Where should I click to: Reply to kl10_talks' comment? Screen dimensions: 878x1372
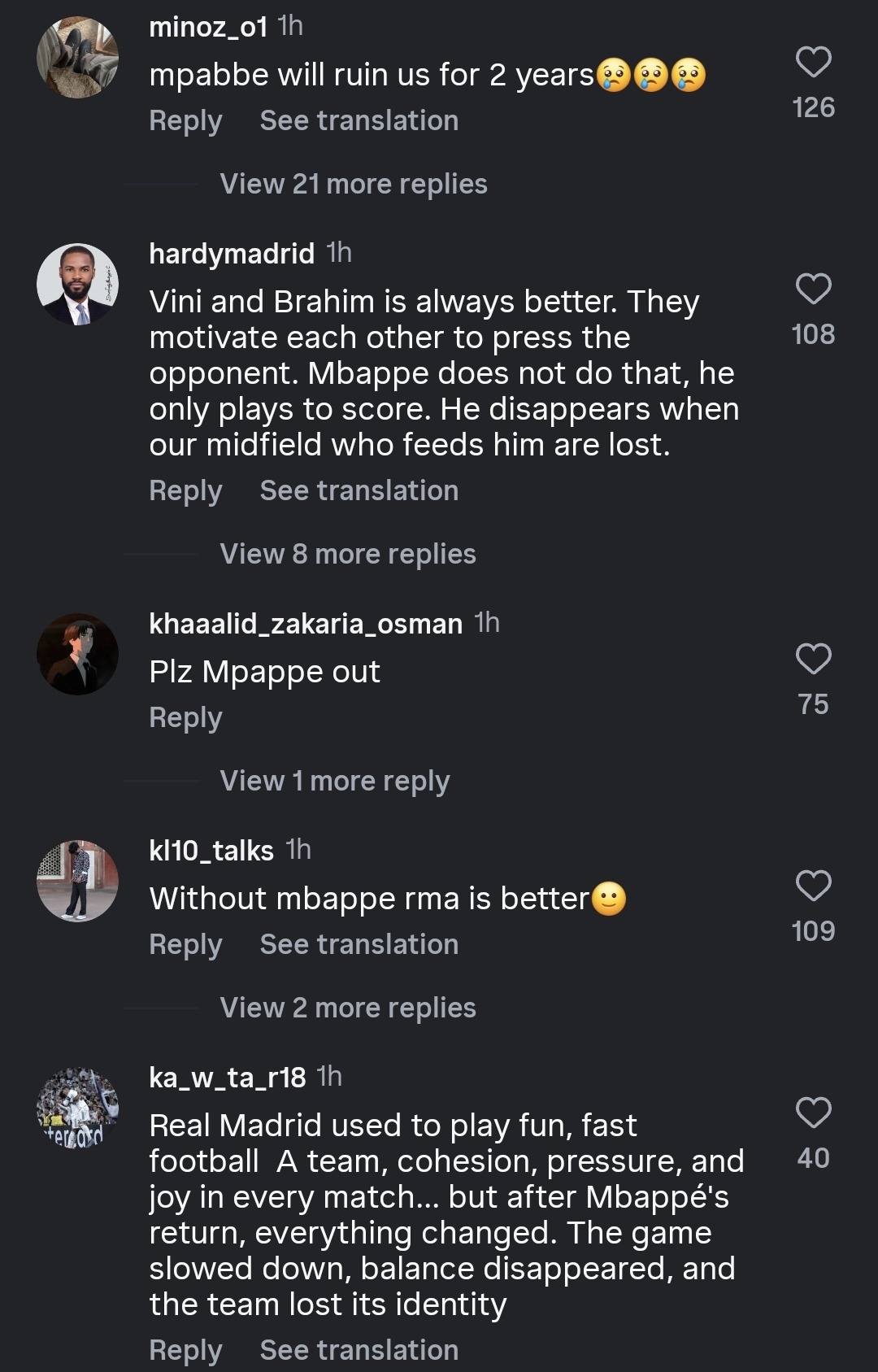pyautogui.click(x=185, y=943)
